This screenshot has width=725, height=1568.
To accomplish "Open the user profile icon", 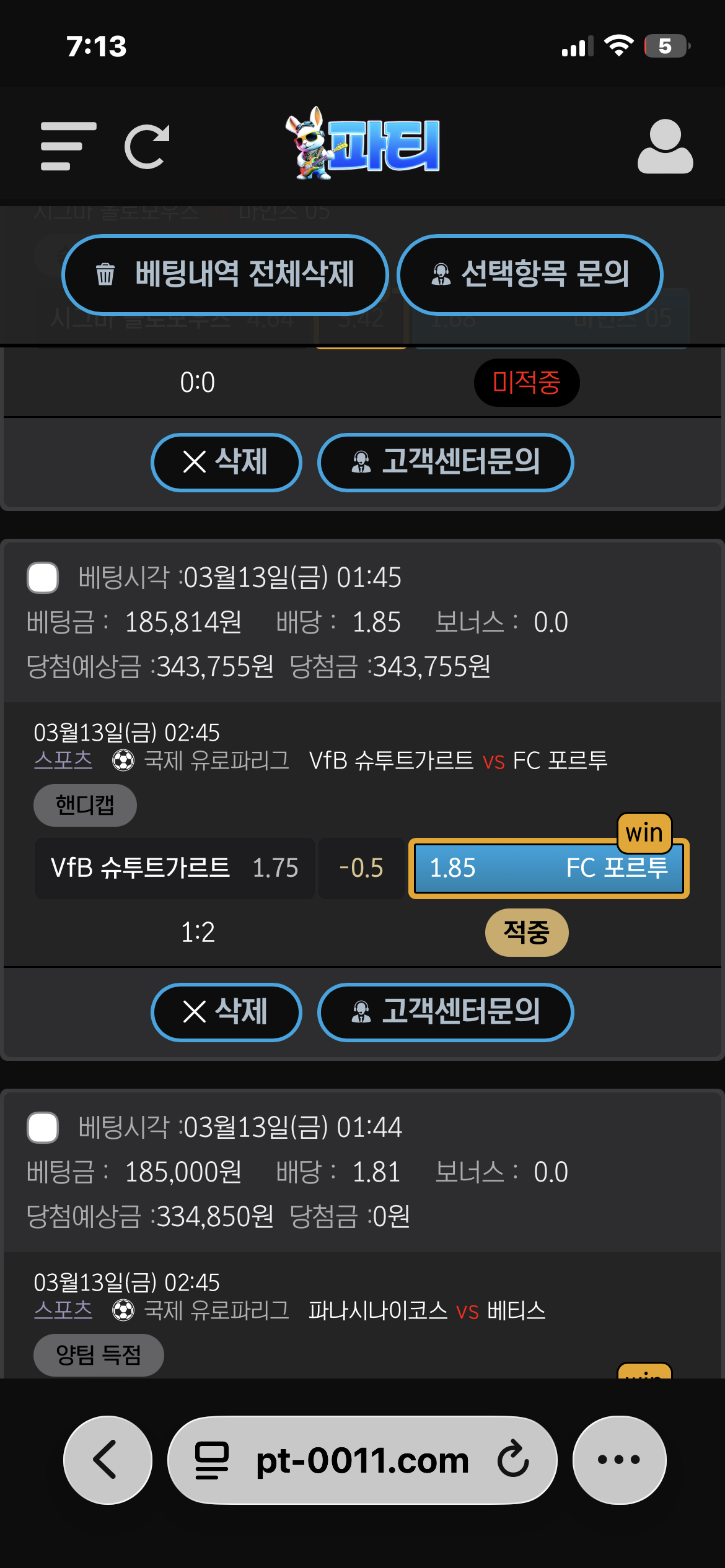I will [x=665, y=146].
